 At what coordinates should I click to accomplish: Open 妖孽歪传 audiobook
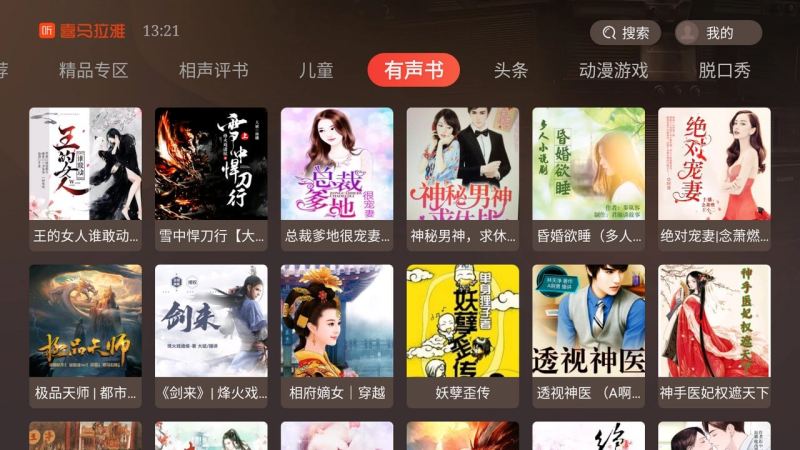(463, 335)
